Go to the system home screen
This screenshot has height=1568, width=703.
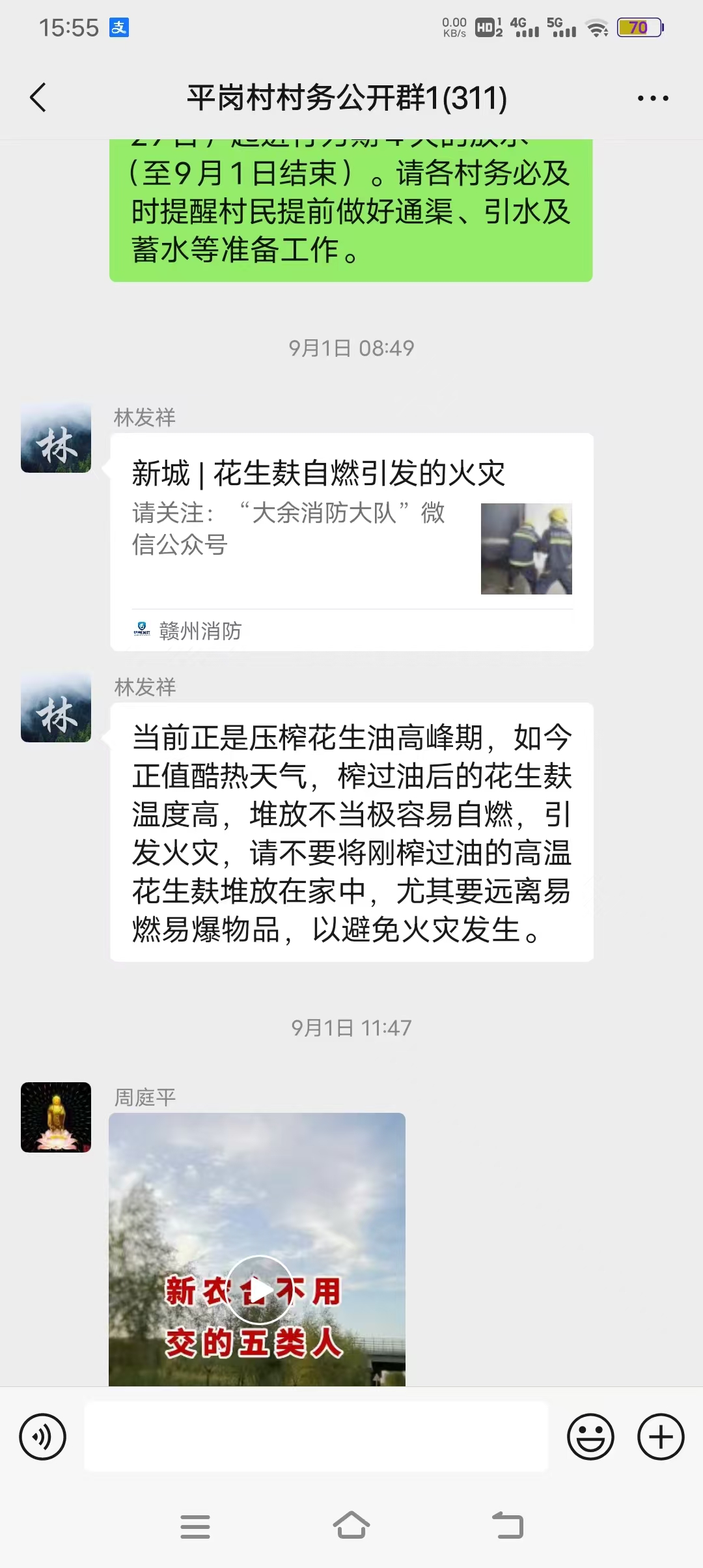pos(351,1526)
